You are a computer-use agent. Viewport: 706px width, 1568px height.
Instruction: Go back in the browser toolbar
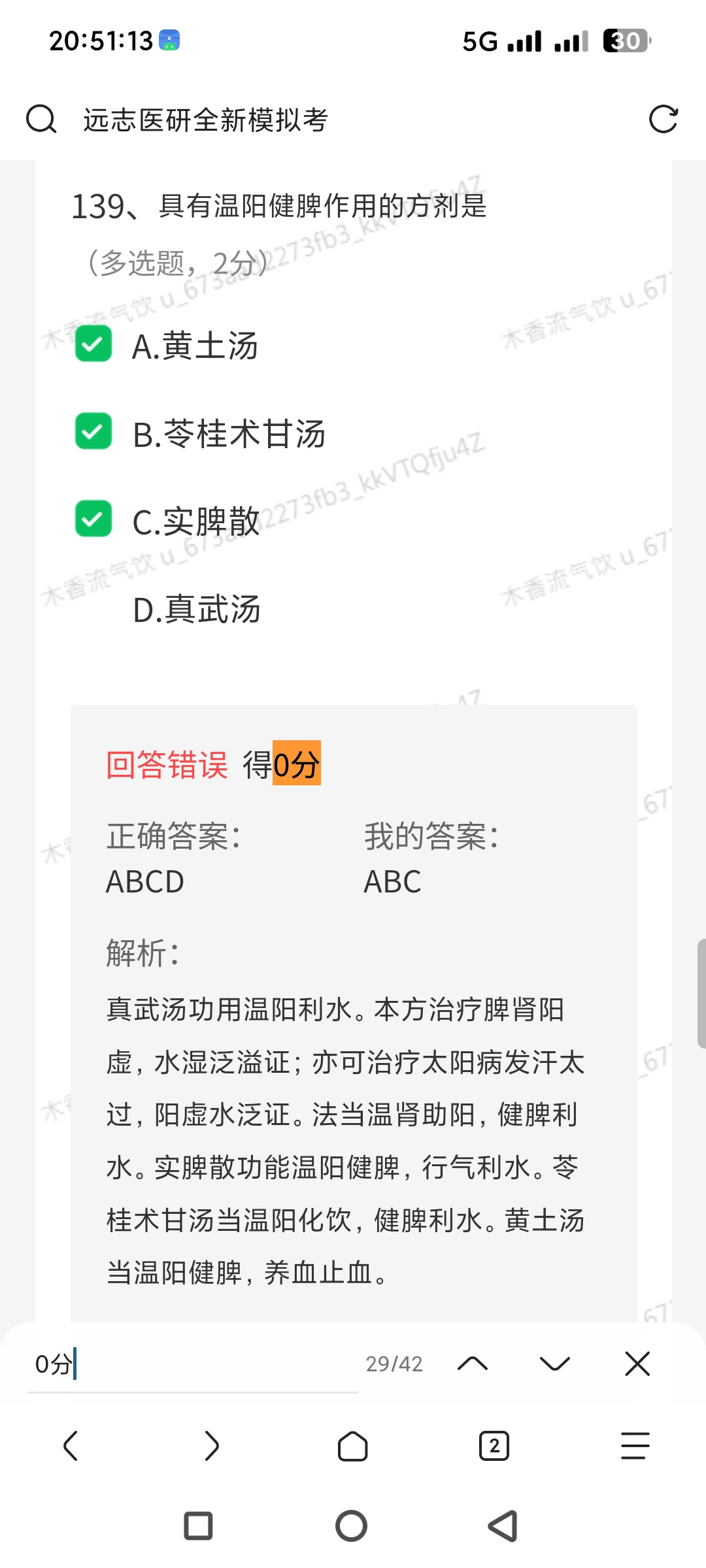tap(71, 1446)
